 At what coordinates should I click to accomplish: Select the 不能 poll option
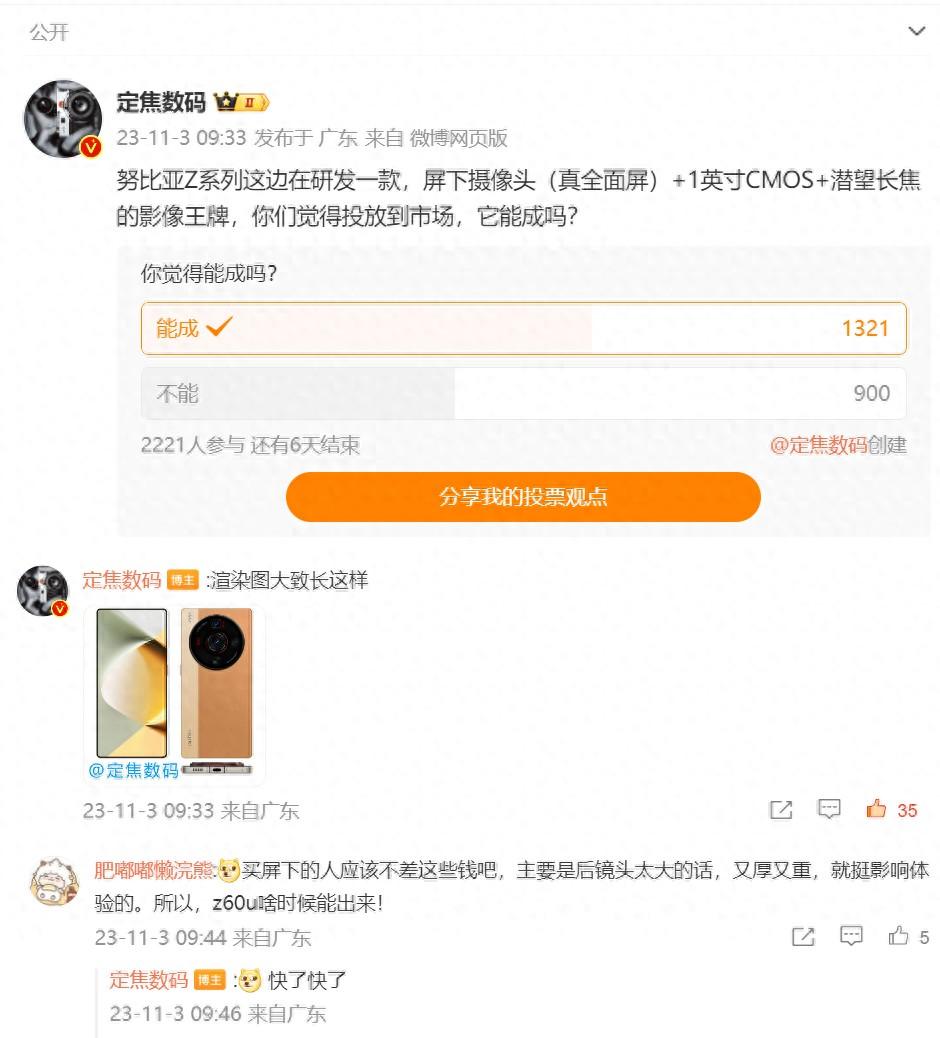click(523, 393)
